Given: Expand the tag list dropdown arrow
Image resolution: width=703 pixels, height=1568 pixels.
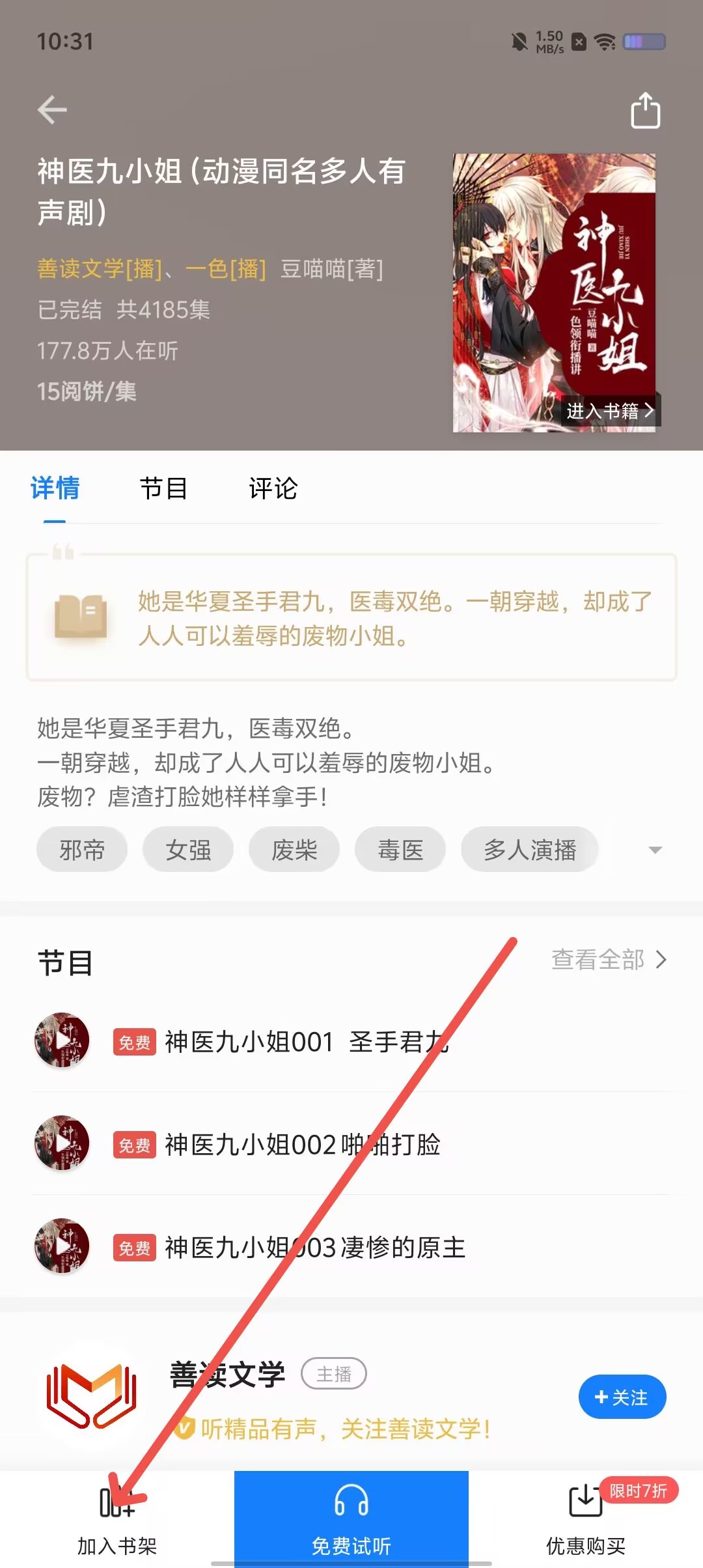Looking at the screenshot, I should (655, 850).
